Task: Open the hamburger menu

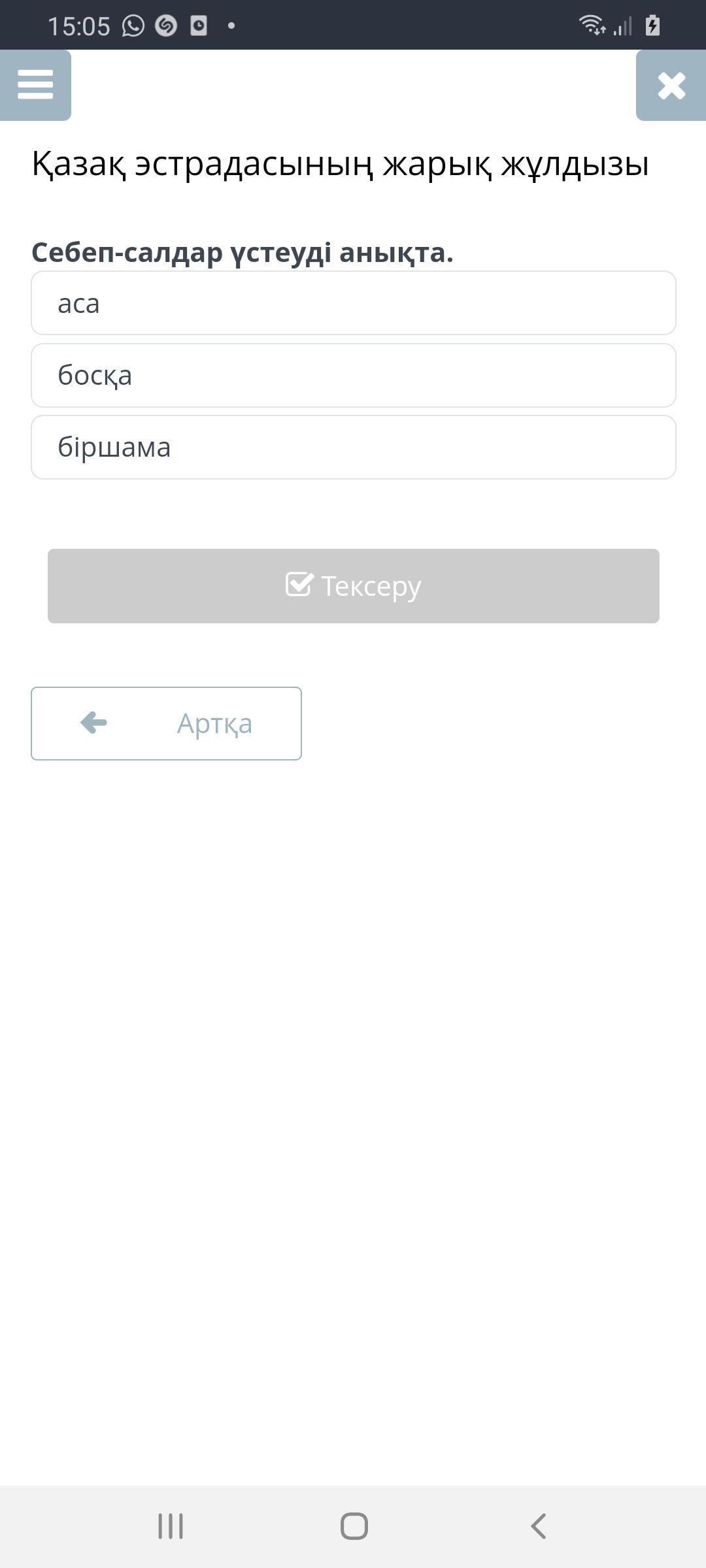Action: (35, 85)
